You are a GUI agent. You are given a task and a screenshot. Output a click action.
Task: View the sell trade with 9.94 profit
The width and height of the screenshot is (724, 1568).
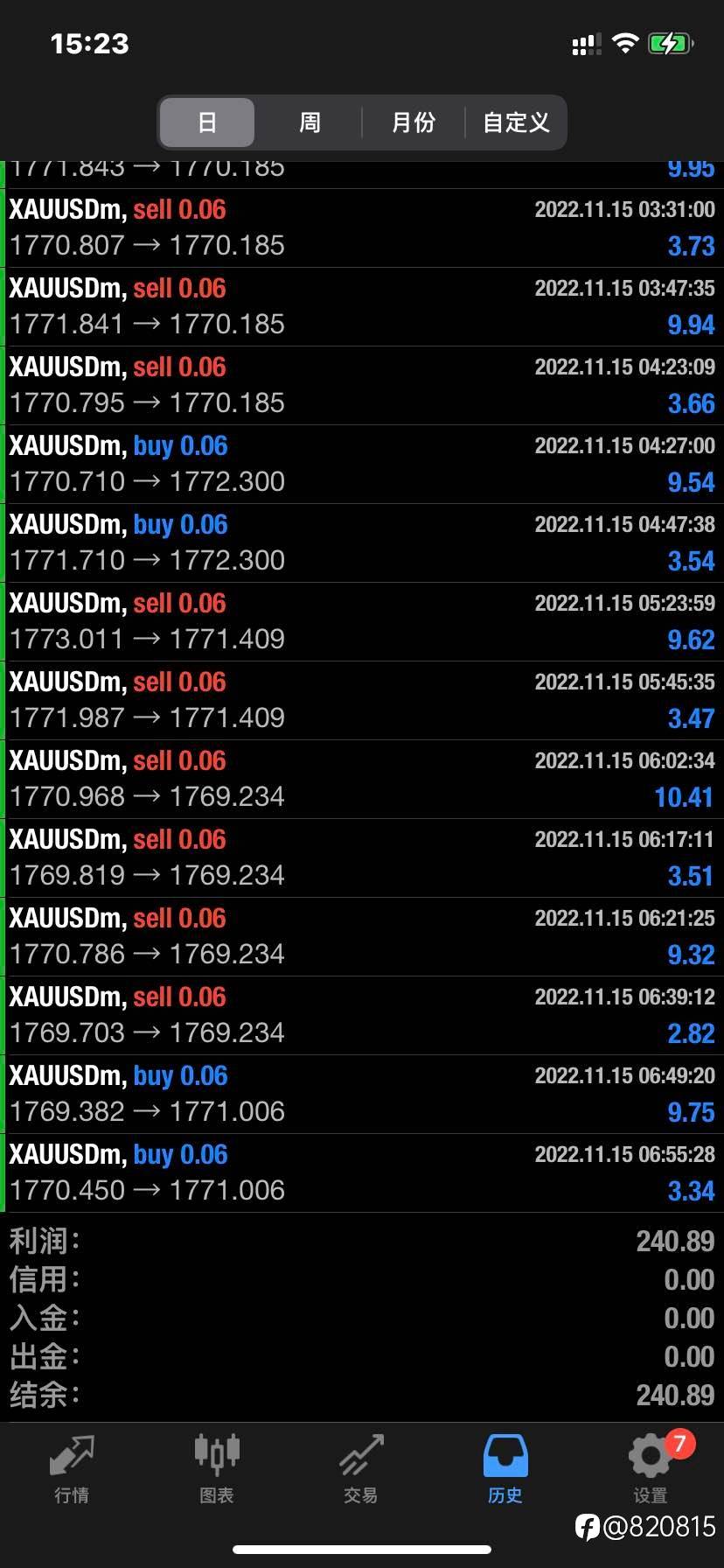click(362, 307)
